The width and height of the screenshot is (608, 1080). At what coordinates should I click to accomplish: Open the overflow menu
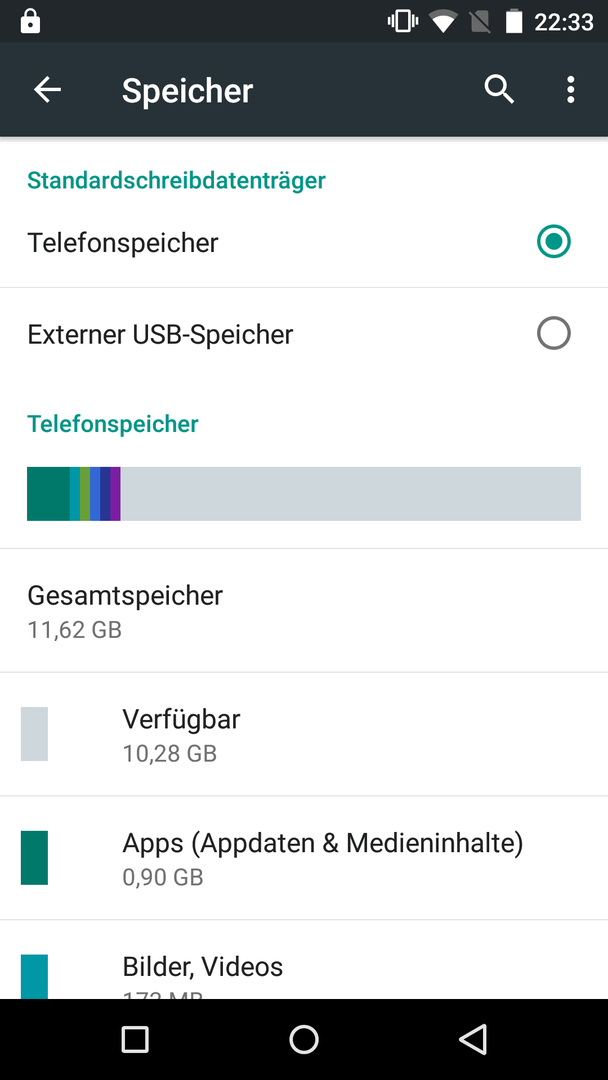click(570, 90)
